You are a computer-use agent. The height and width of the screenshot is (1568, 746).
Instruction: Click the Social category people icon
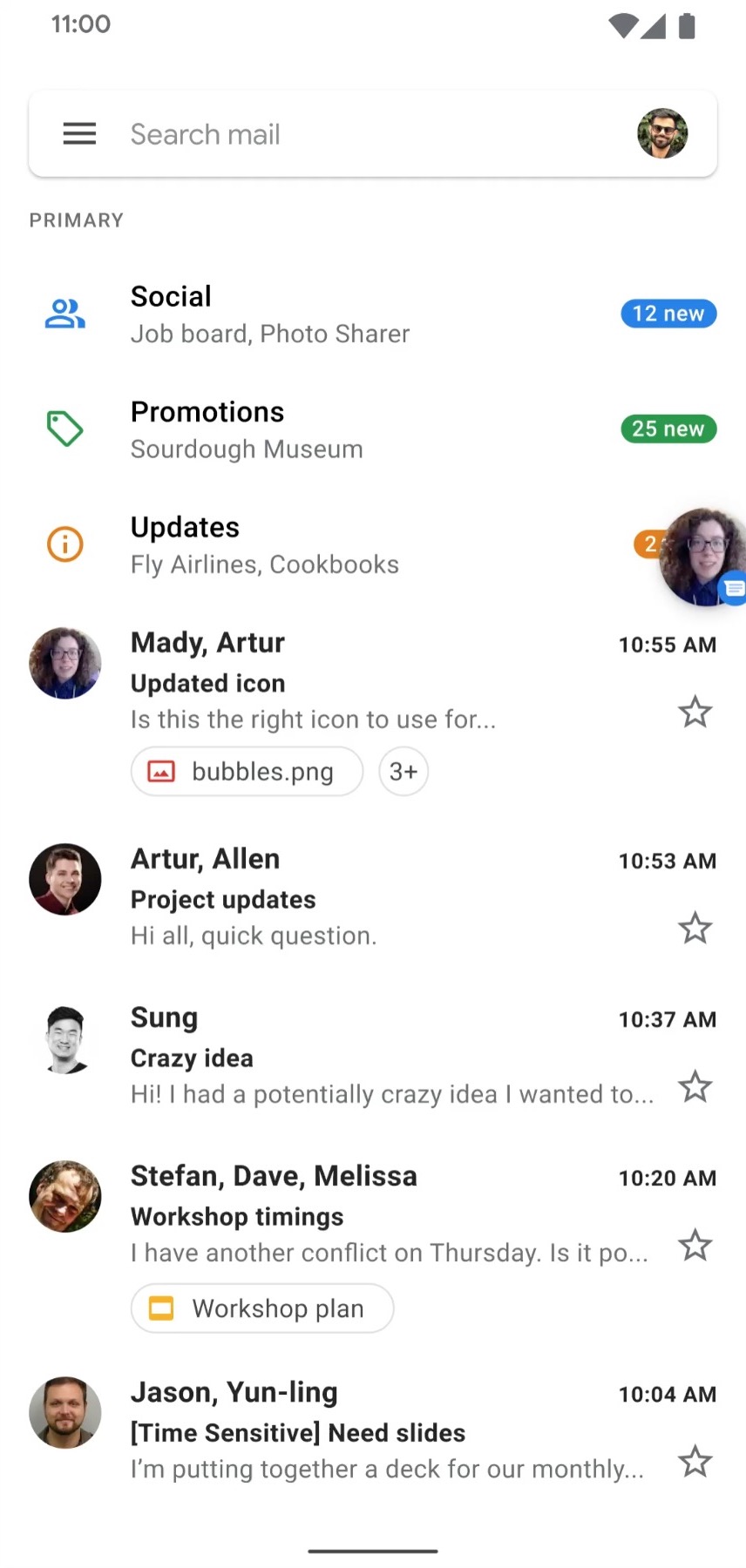pyautogui.click(x=64, y=314)
